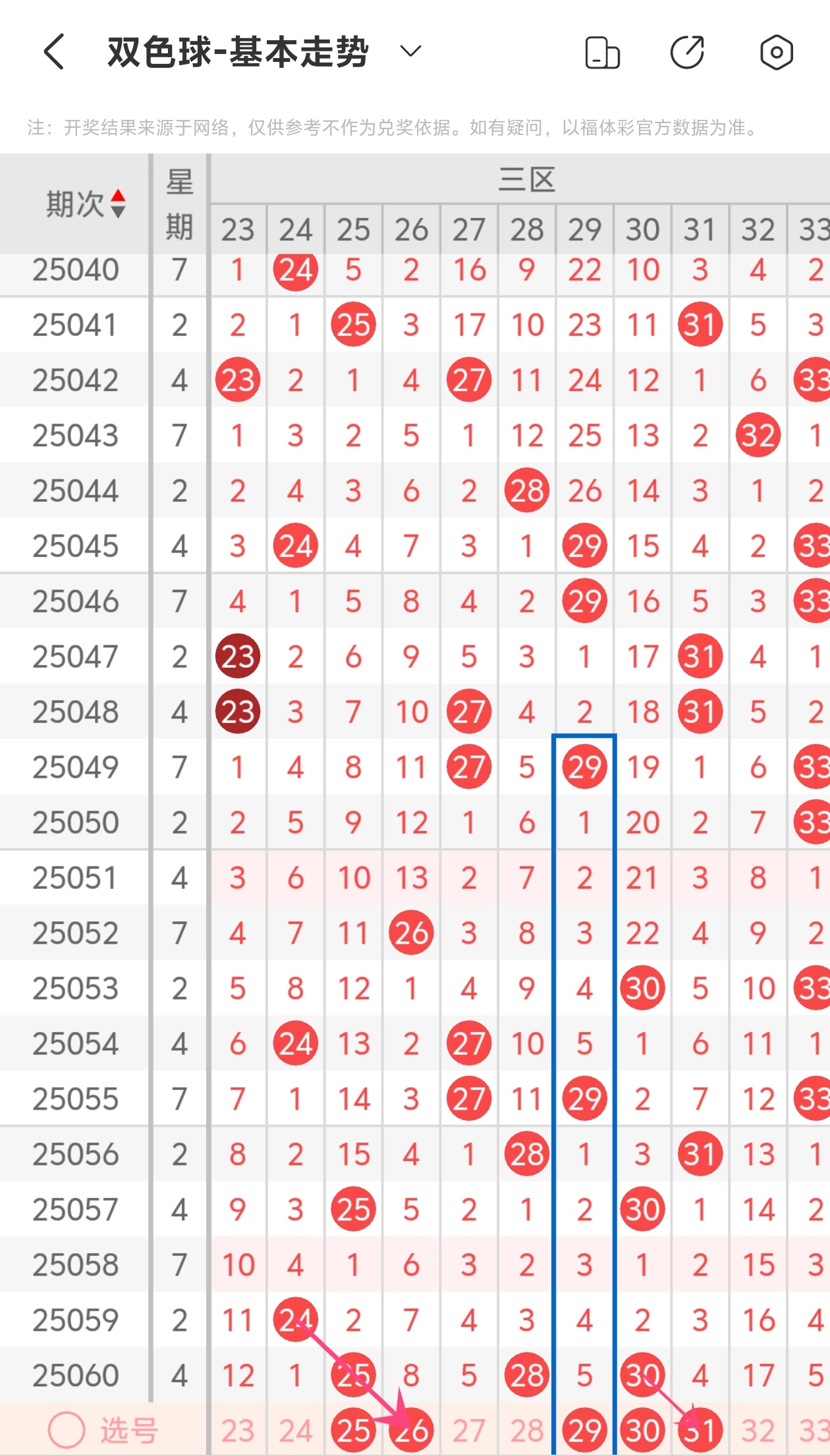Deselect number 29 in the 选号 row
The height and width of the screenshot is (1456, 830).
(584, 1431)
